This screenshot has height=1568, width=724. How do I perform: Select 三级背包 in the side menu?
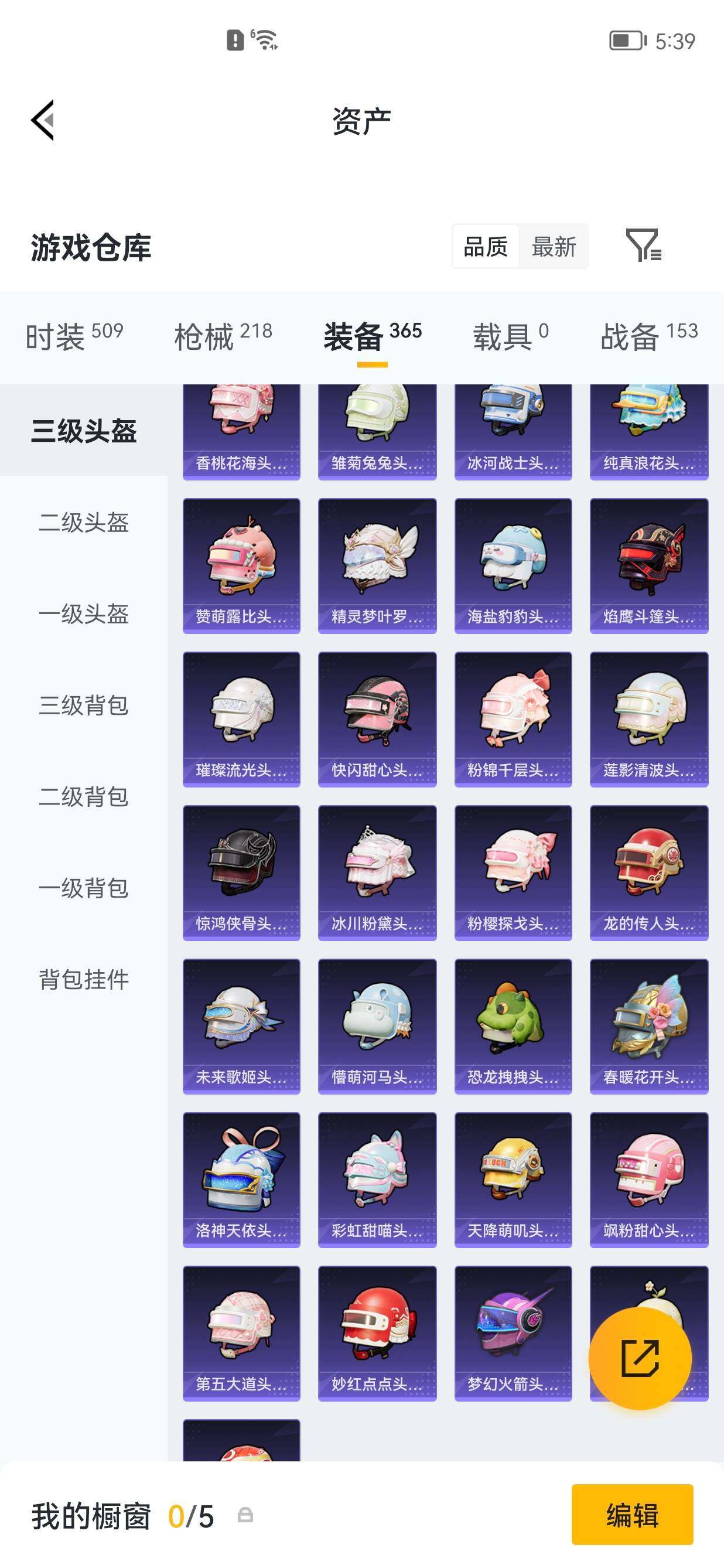pos(84,705)
